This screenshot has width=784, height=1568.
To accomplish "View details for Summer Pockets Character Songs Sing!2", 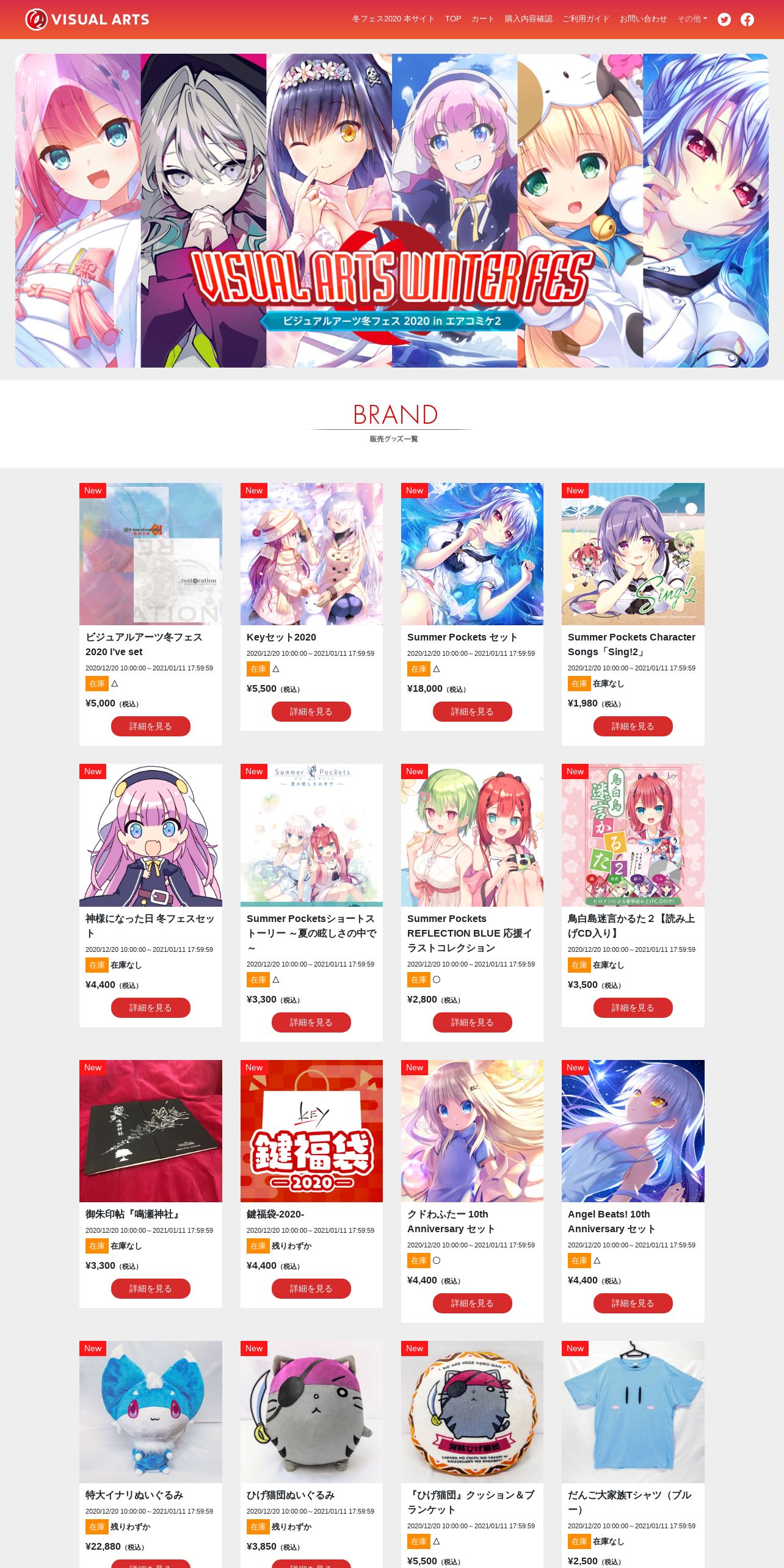I will click(633, 726).
